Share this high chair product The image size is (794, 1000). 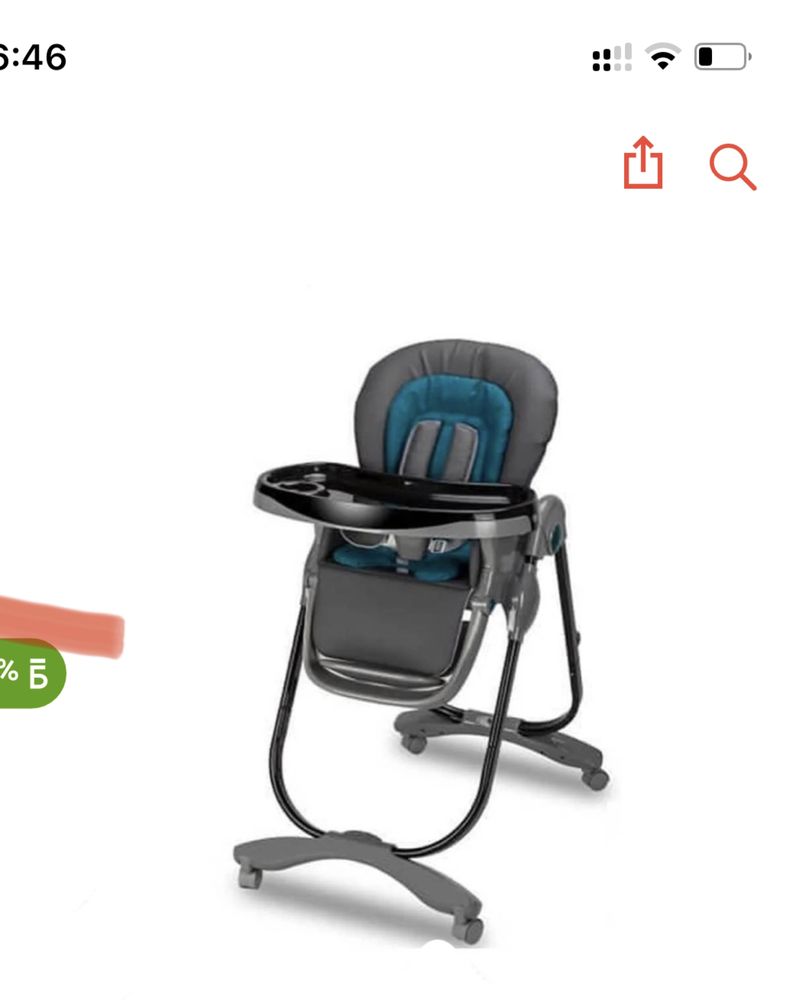[643, 164]
